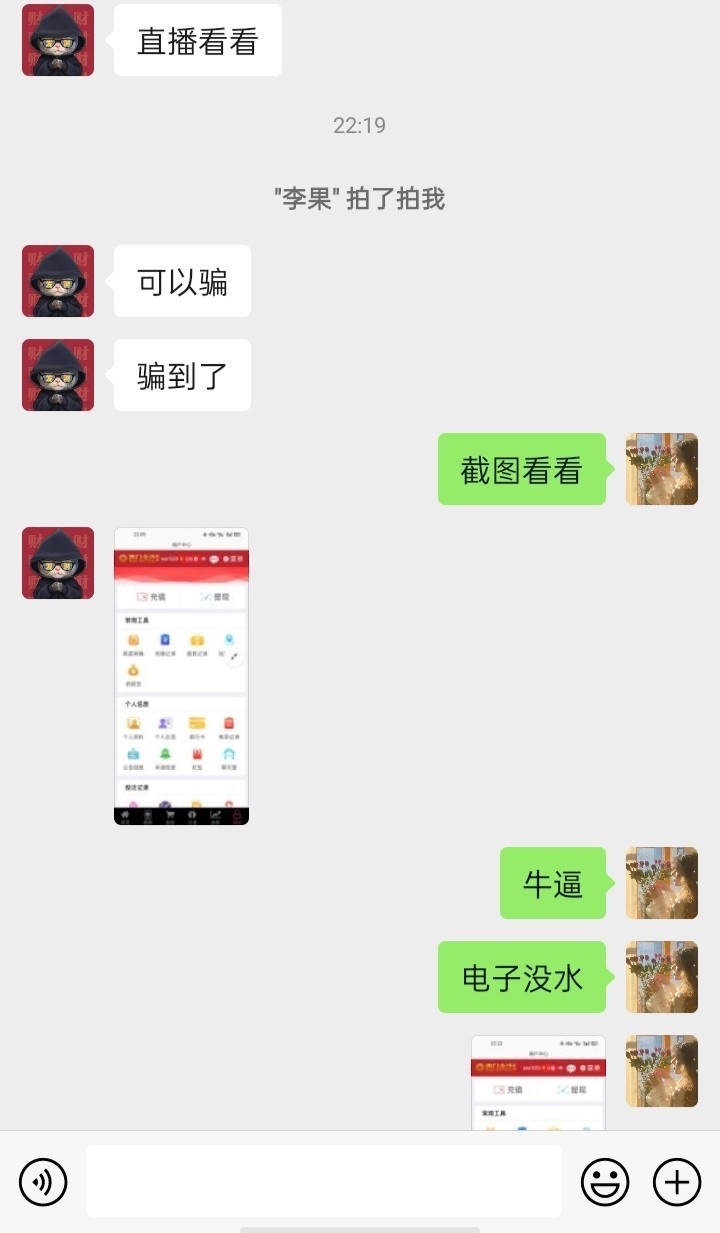Screen dimensions: 720x1233
Task: Tap my avatar beside 截图看看
Action: 661,469
